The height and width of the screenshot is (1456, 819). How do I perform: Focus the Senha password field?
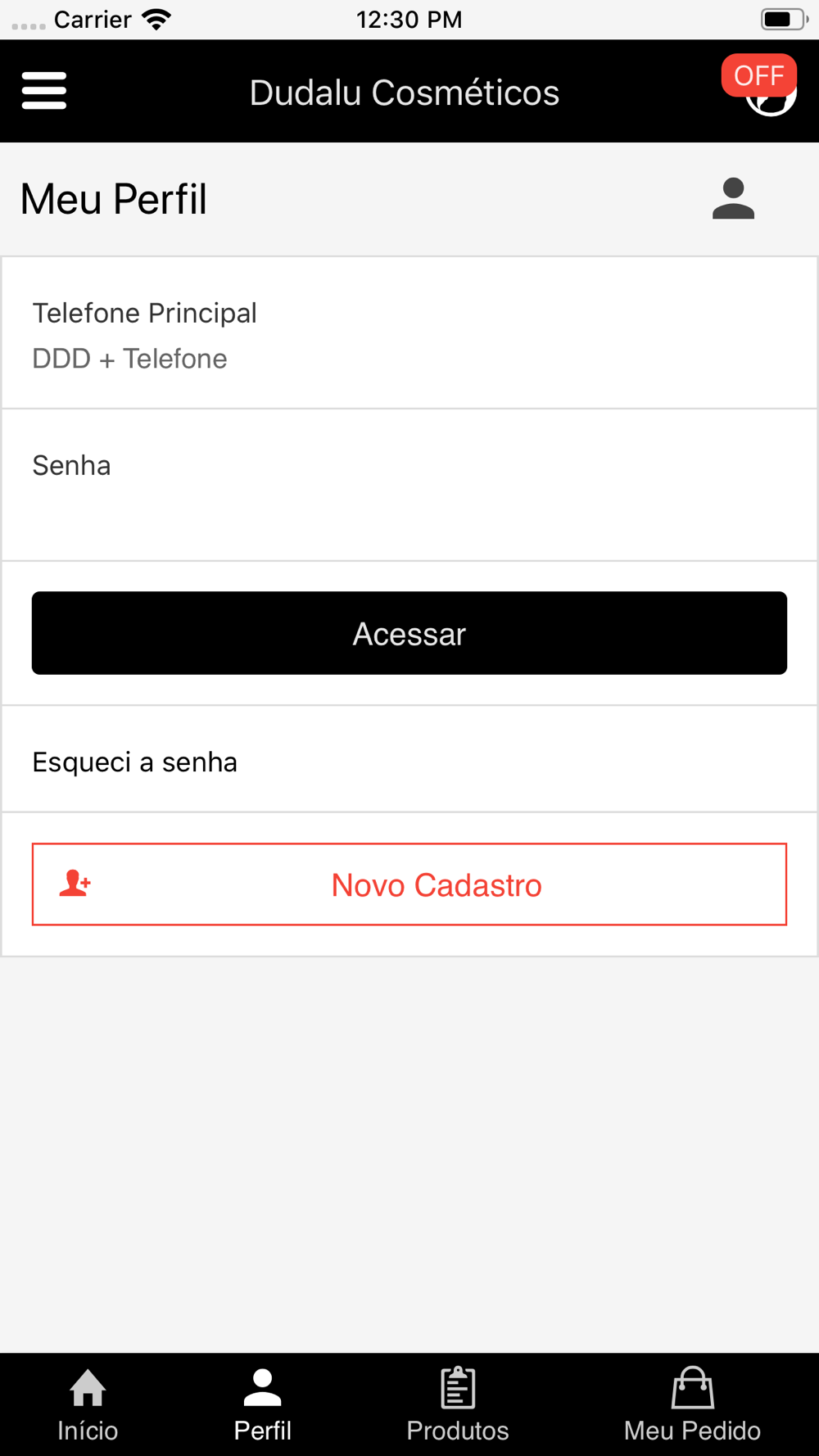pos(409,486)
